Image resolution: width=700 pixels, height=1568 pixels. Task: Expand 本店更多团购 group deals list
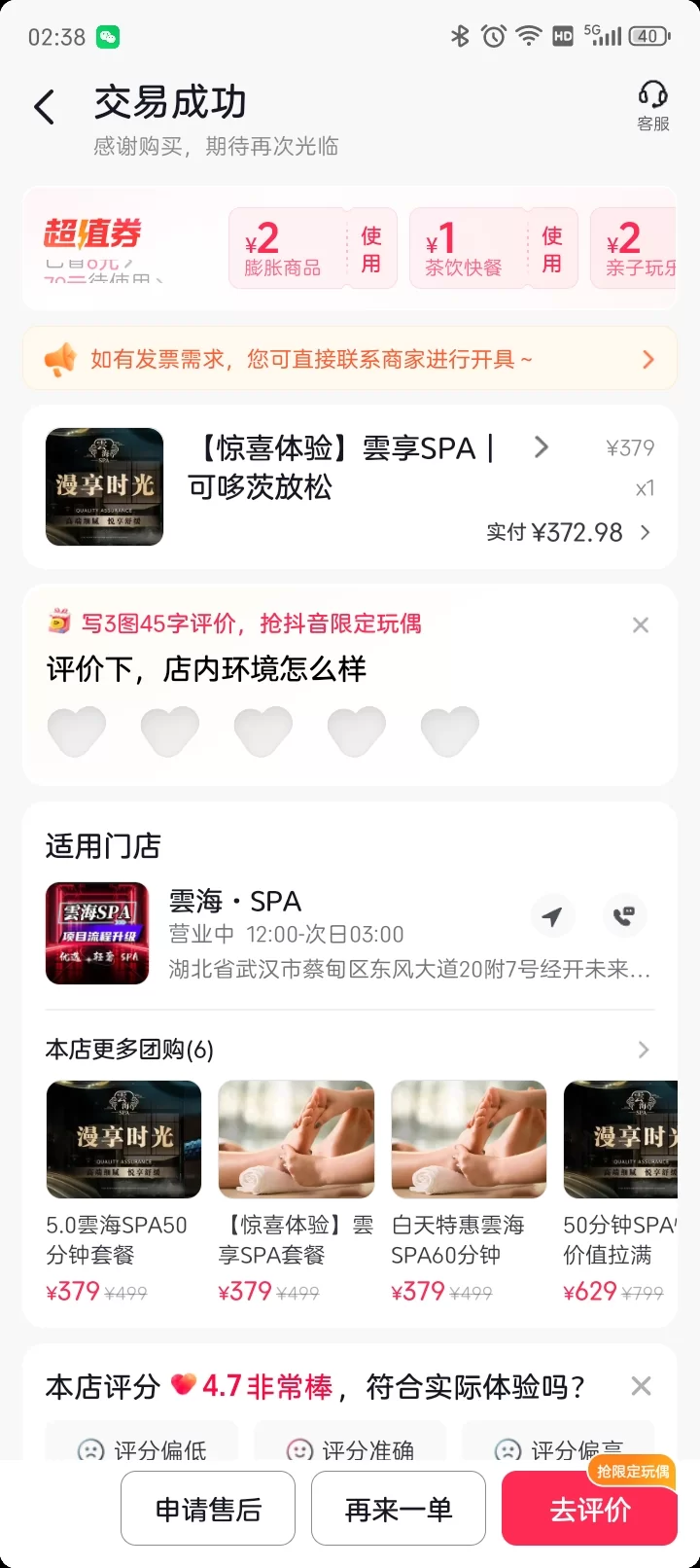(643, 1050)
